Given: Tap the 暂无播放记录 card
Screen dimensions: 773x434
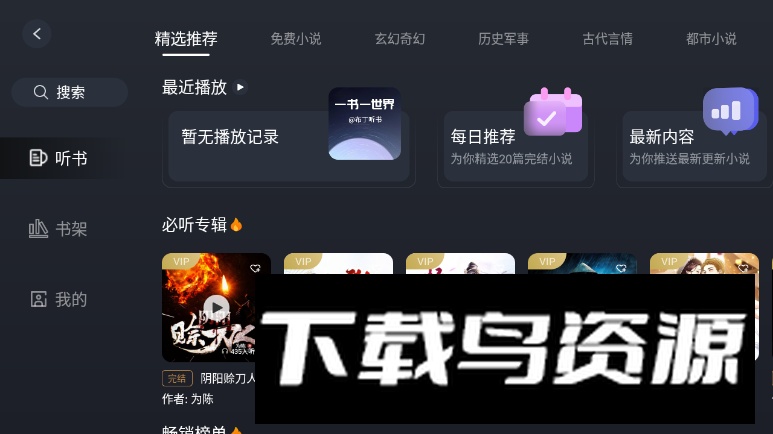Looking at the screenshot, I should (x=288, y=146).
